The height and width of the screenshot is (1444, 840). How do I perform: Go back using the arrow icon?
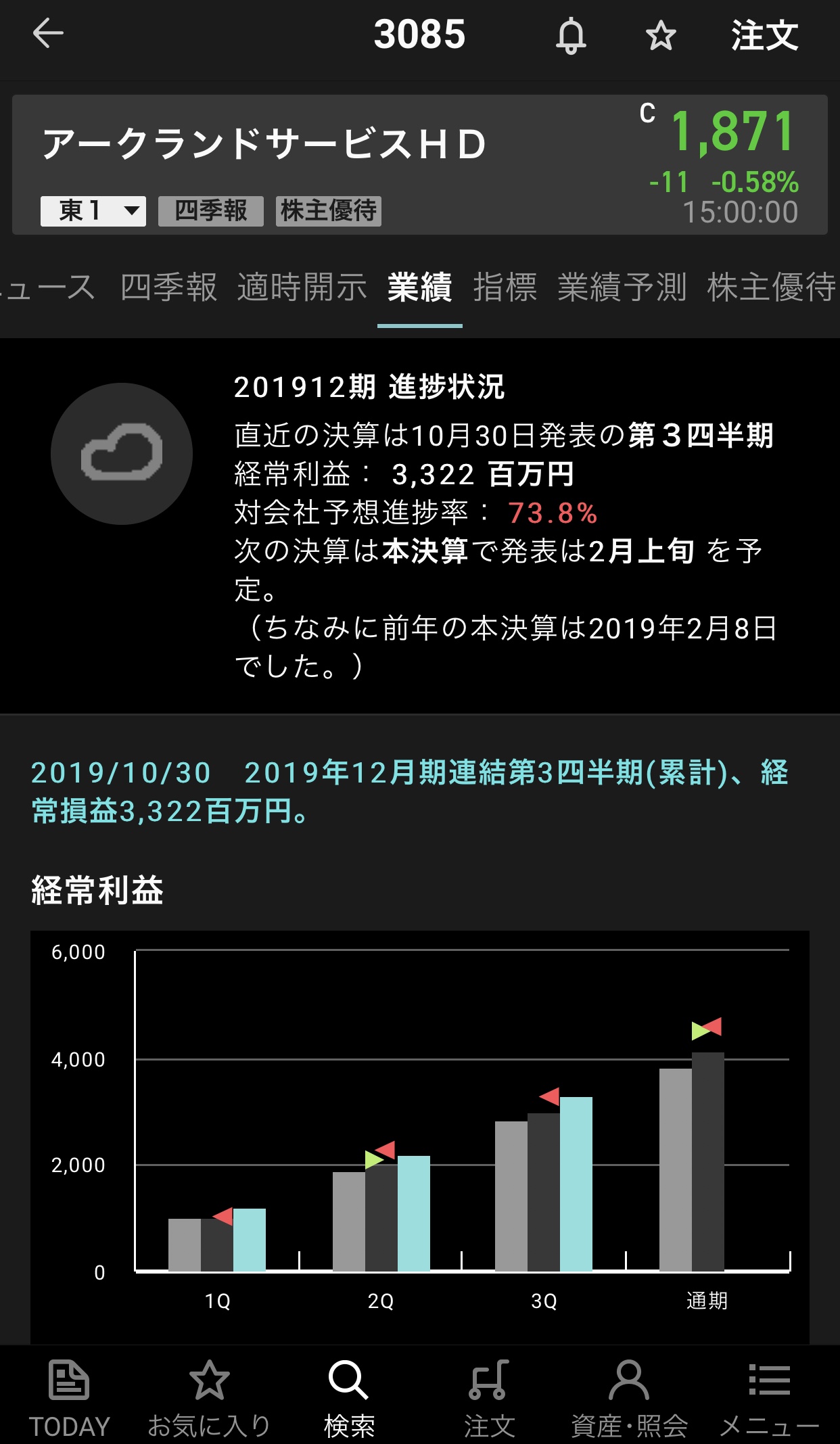coord(48,34)
